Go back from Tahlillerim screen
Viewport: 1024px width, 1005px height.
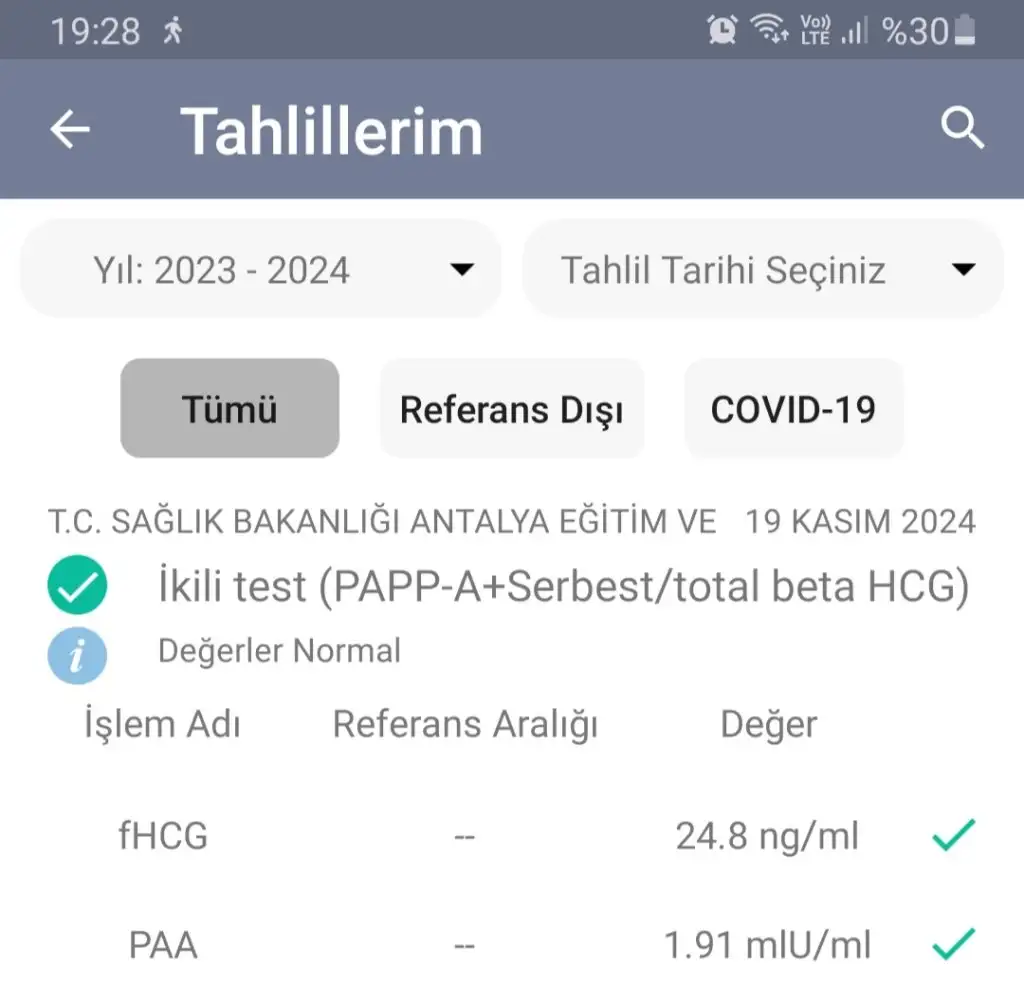[70, 130]
